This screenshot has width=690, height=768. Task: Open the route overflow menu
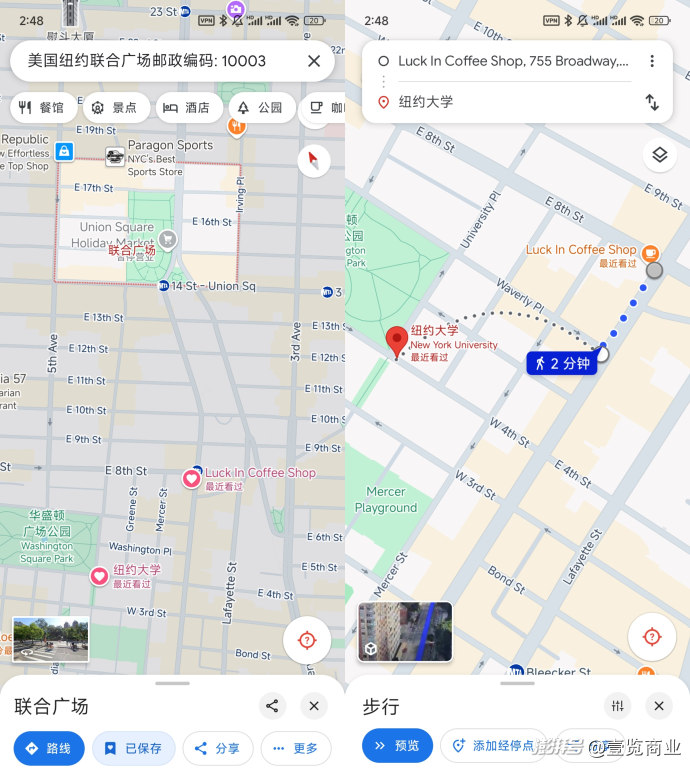pyautogui.click(x=652, y=61)
